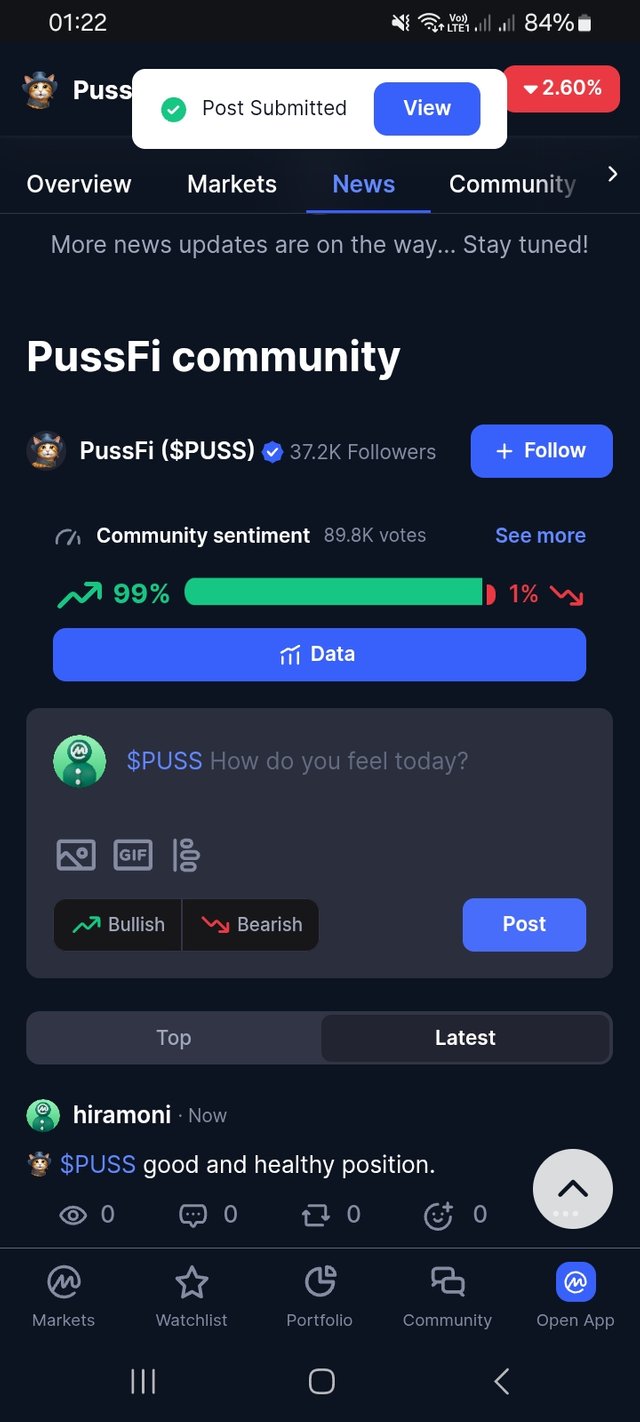Image resolution: width=640 pixels, height=1422 pixels.
Task: Tap the How do you feel today field
Action: tap(338, 761)
